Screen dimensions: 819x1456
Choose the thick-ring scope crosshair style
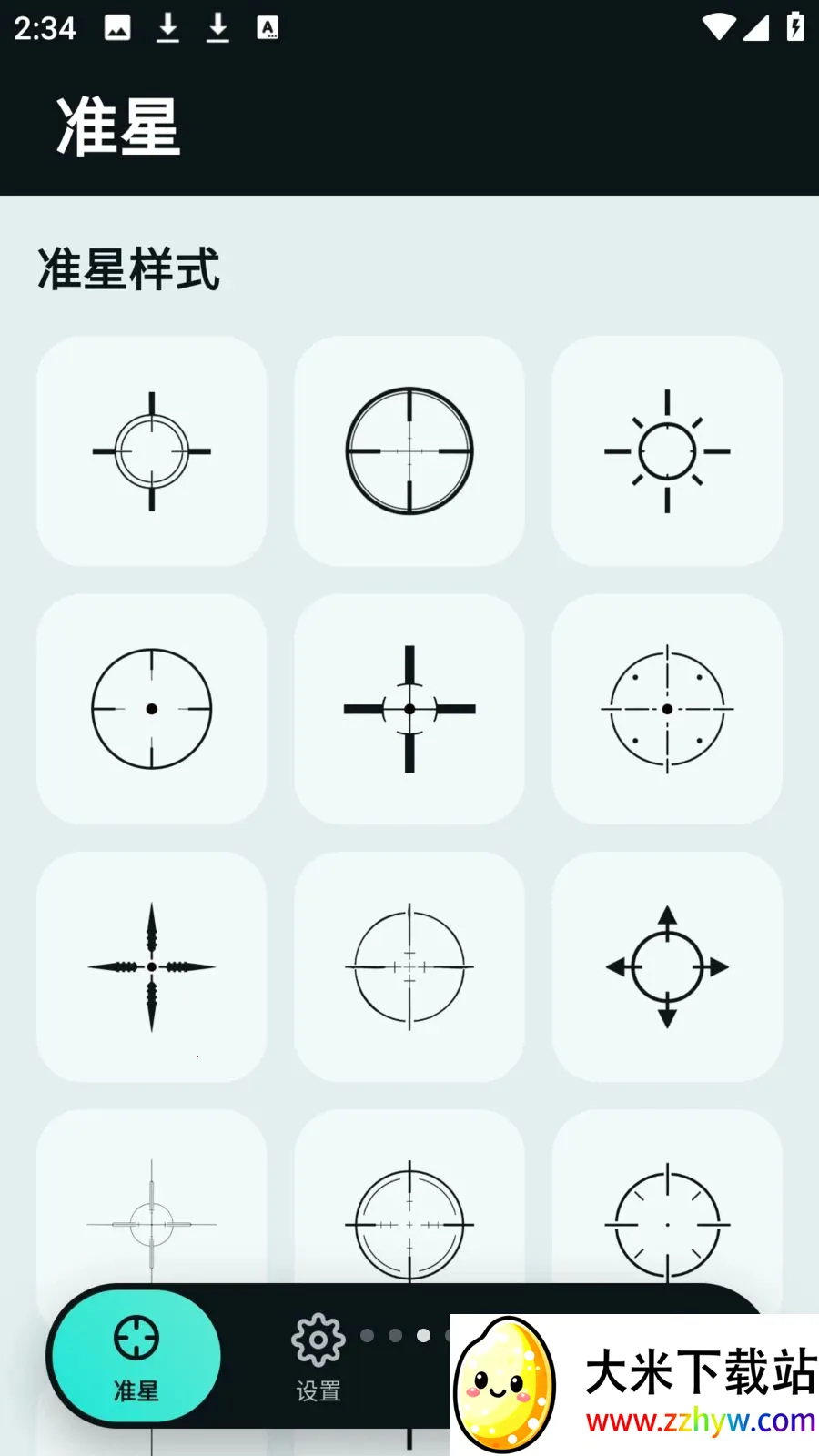(x=409, y=451)
